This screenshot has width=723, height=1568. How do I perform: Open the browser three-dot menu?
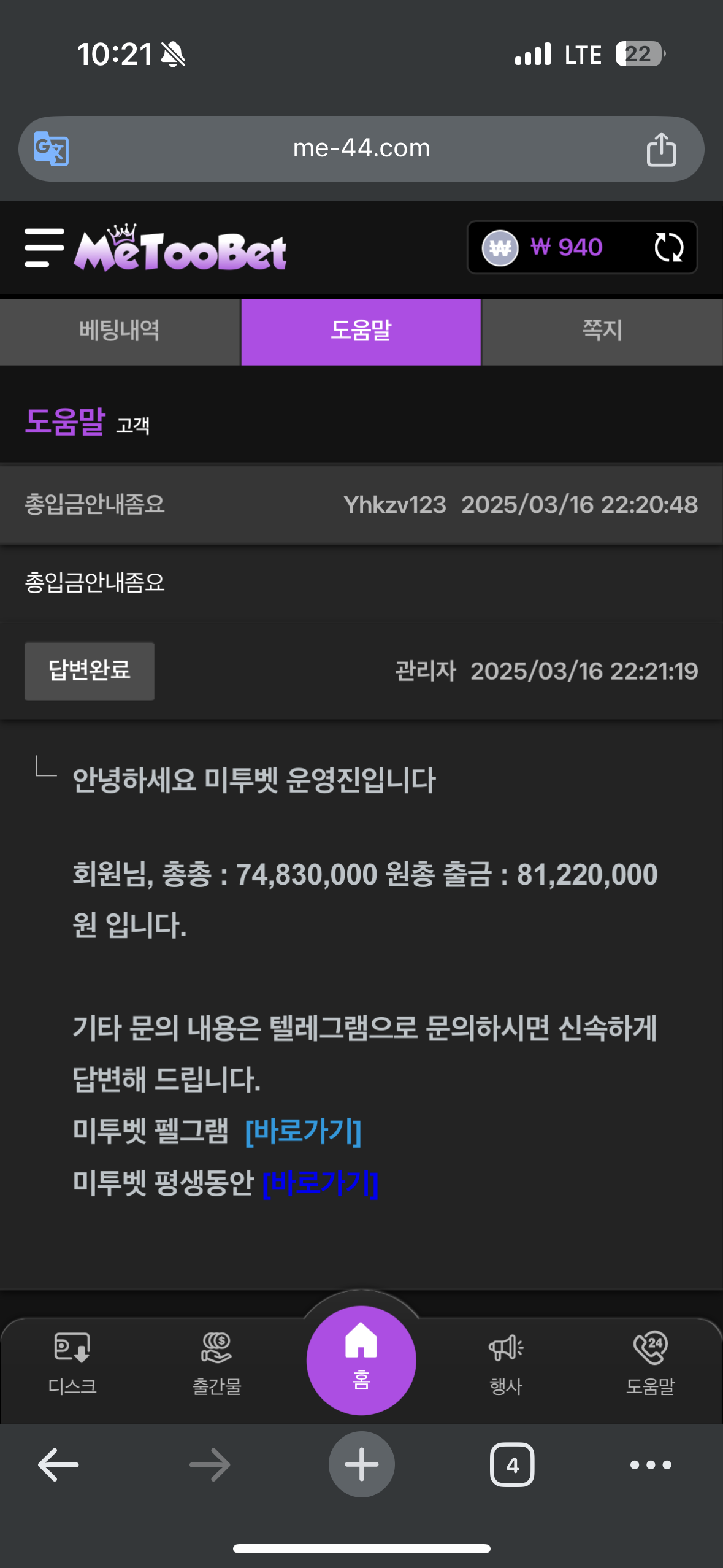coord(651,1465)
